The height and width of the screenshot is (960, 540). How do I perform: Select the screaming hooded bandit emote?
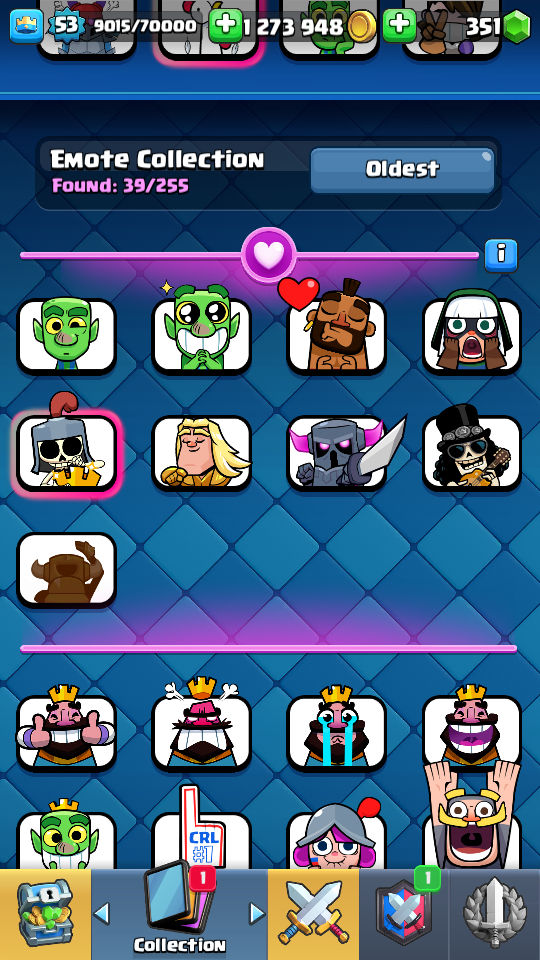(471, 336)
